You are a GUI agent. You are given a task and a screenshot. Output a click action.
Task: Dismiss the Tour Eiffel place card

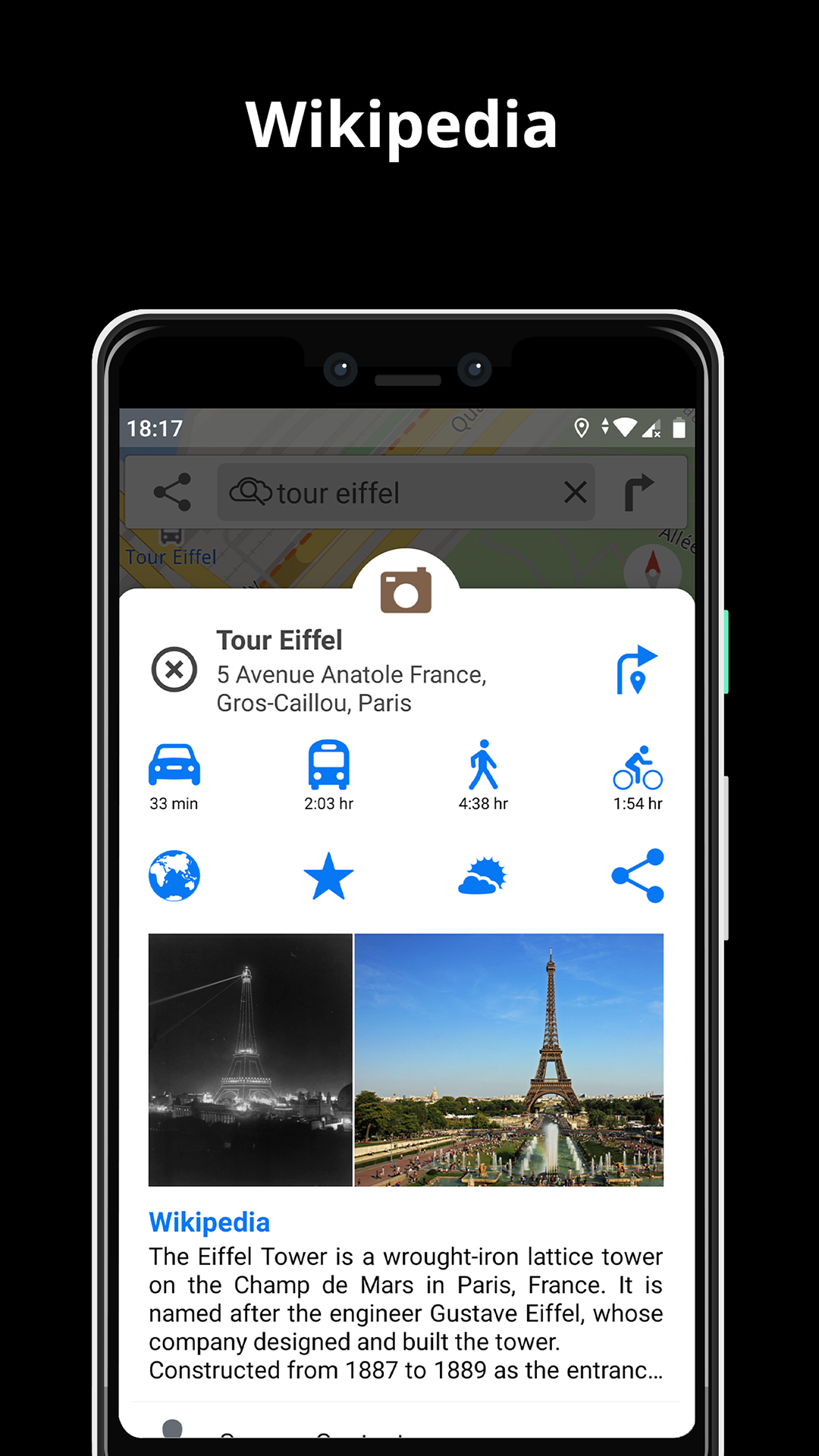(174, 670)
